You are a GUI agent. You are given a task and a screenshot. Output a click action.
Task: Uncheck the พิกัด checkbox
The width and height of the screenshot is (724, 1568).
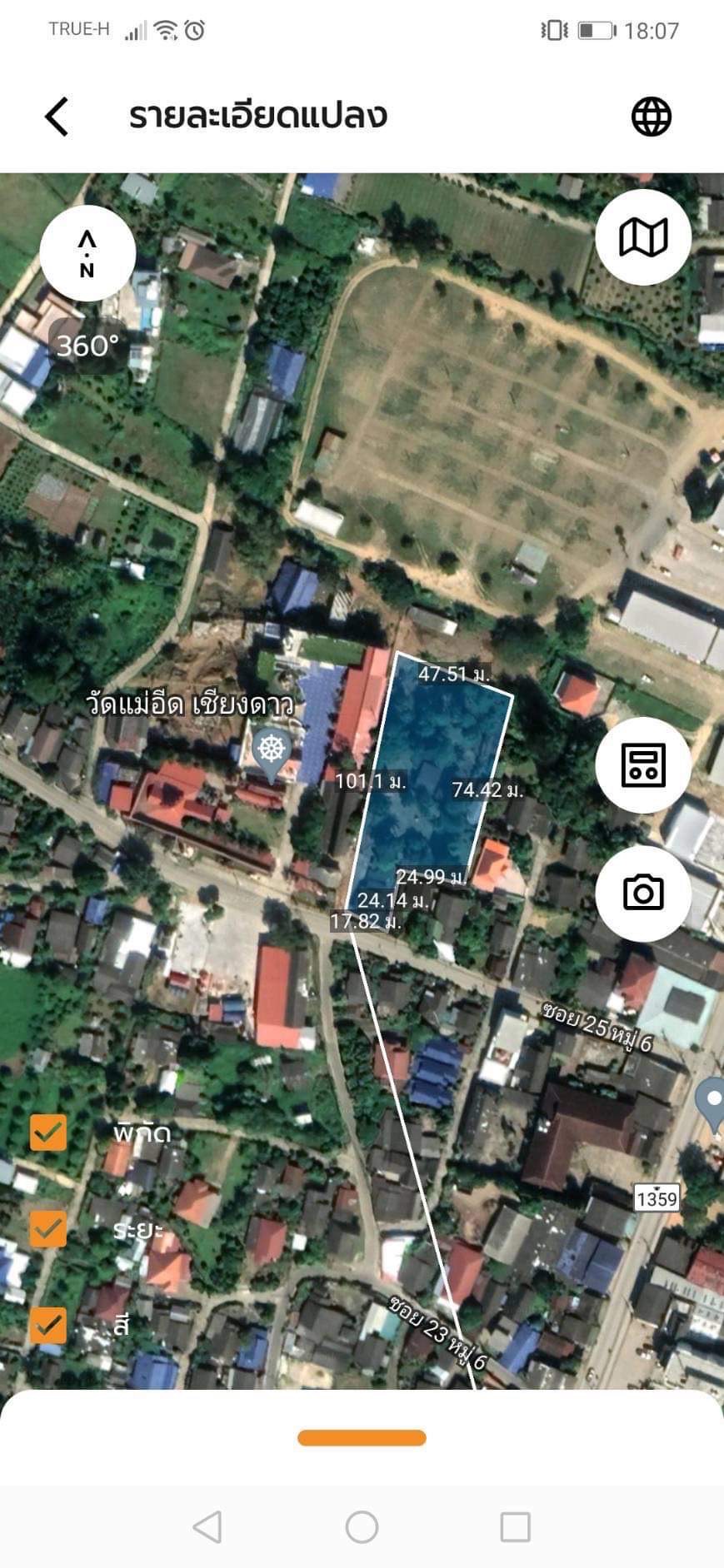click(48, 1132)
